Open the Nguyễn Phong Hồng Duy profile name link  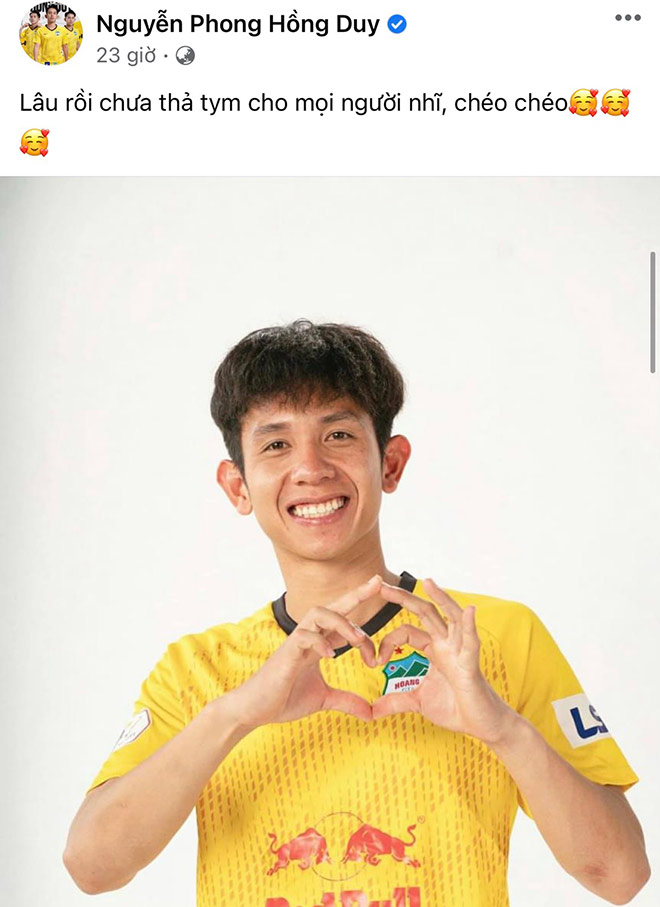[238, 24]
